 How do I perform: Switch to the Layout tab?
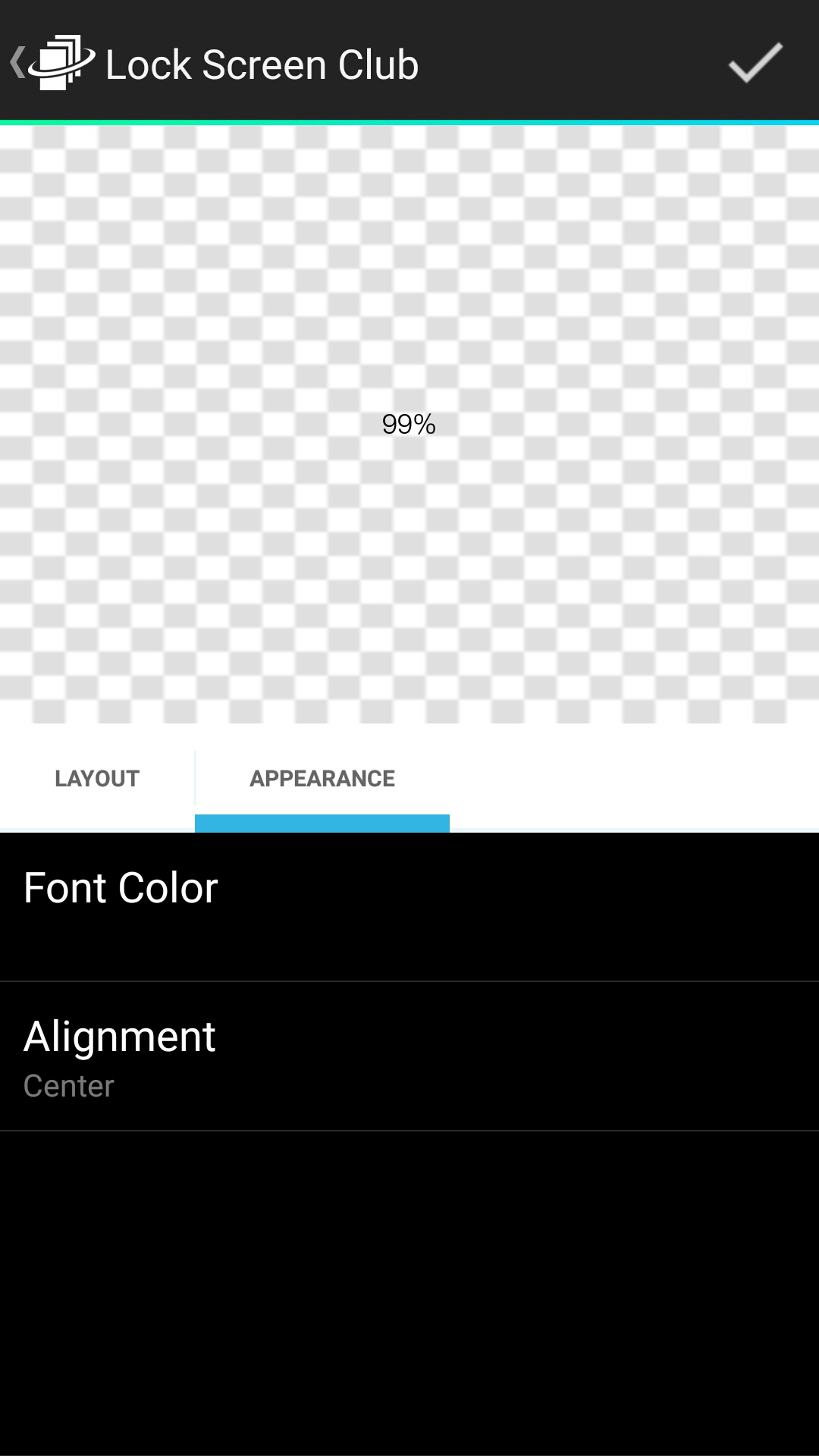click(97, 779)
